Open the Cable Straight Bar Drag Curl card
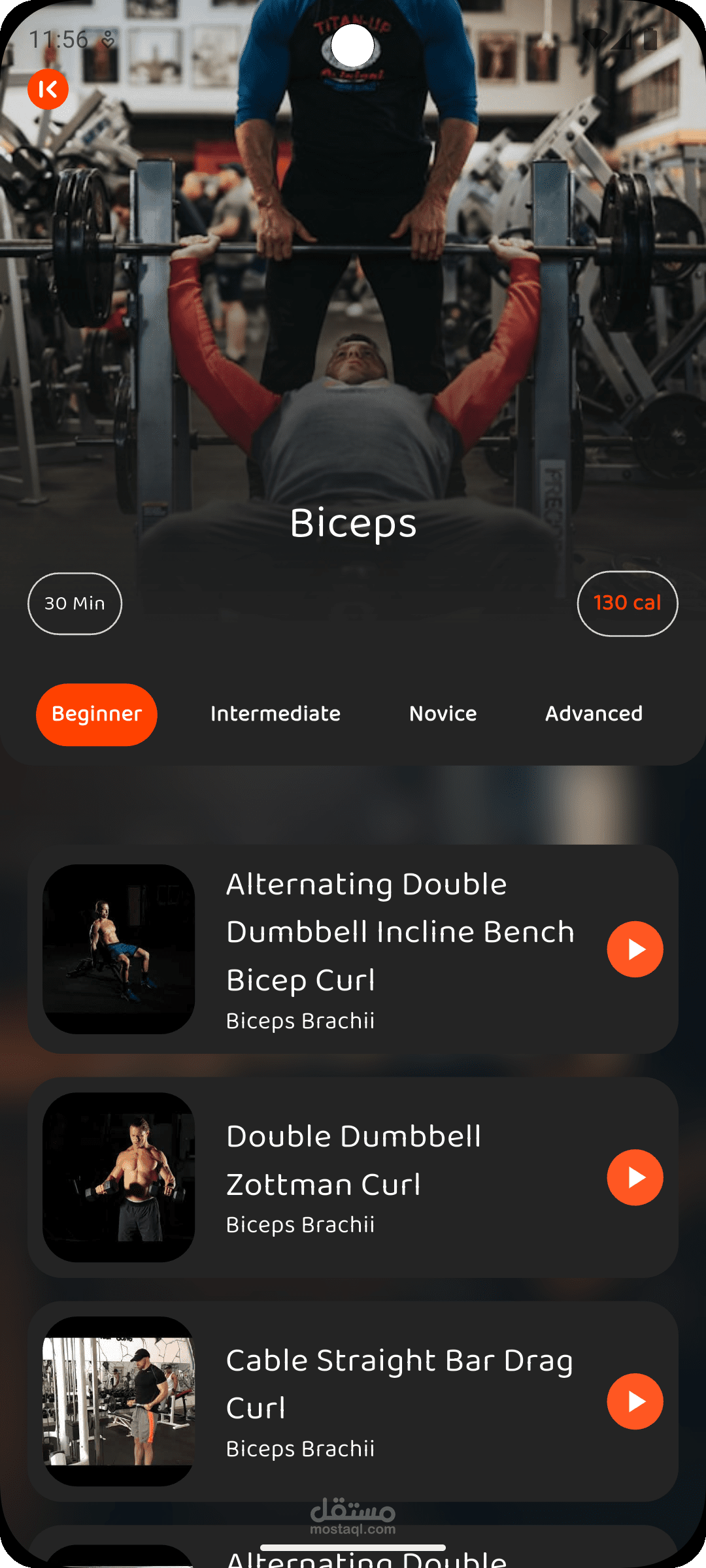This screenshot has width=706, height=1568. 353,1401
